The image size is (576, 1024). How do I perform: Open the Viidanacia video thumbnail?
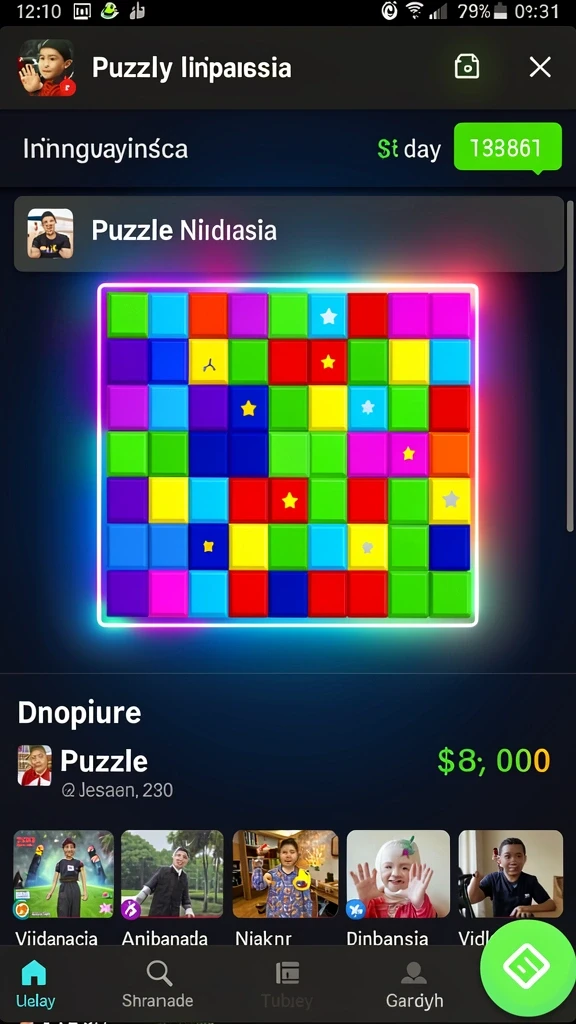coord(63,874)
